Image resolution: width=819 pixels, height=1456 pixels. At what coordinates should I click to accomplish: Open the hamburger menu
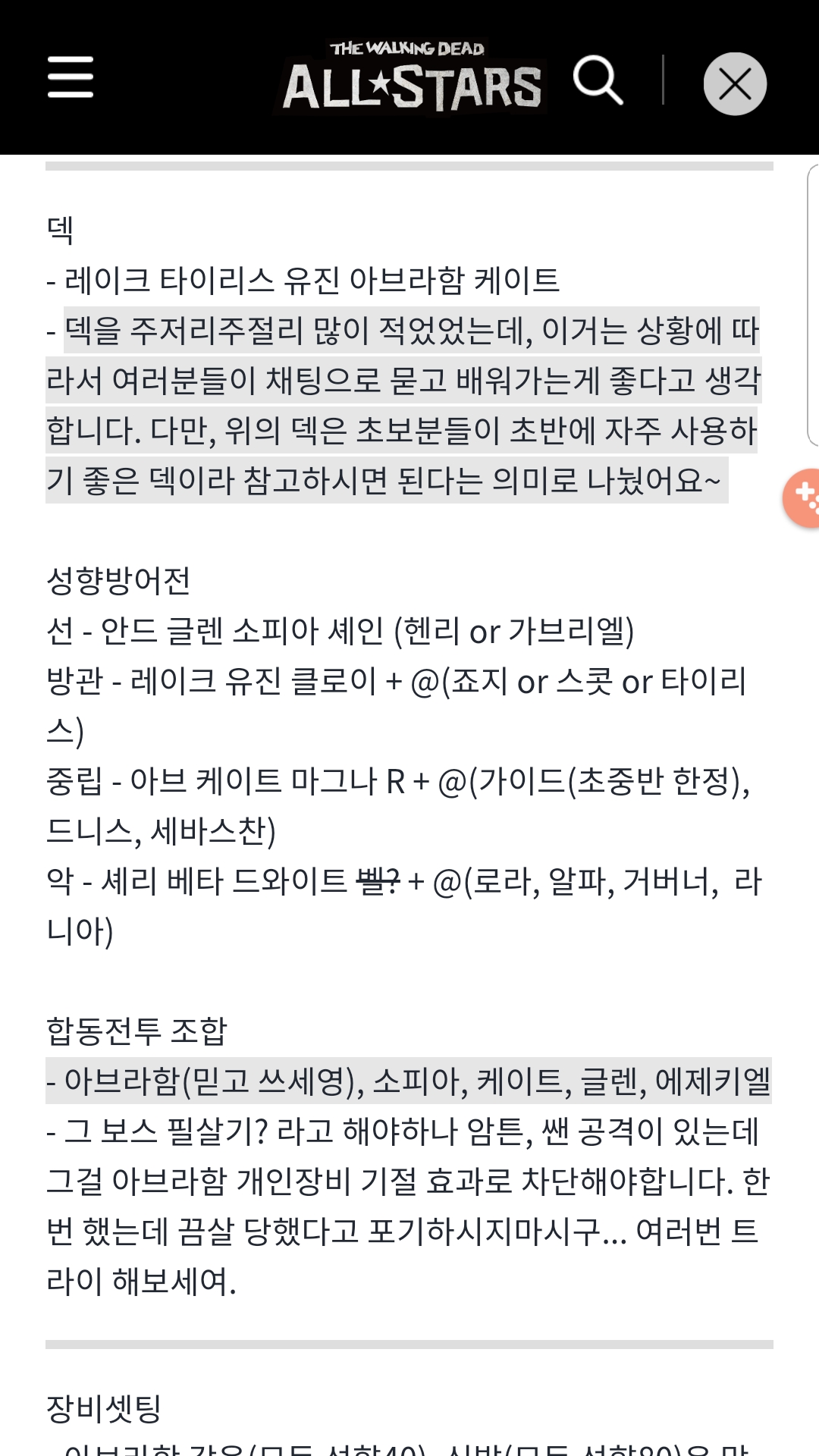point(71,77)
